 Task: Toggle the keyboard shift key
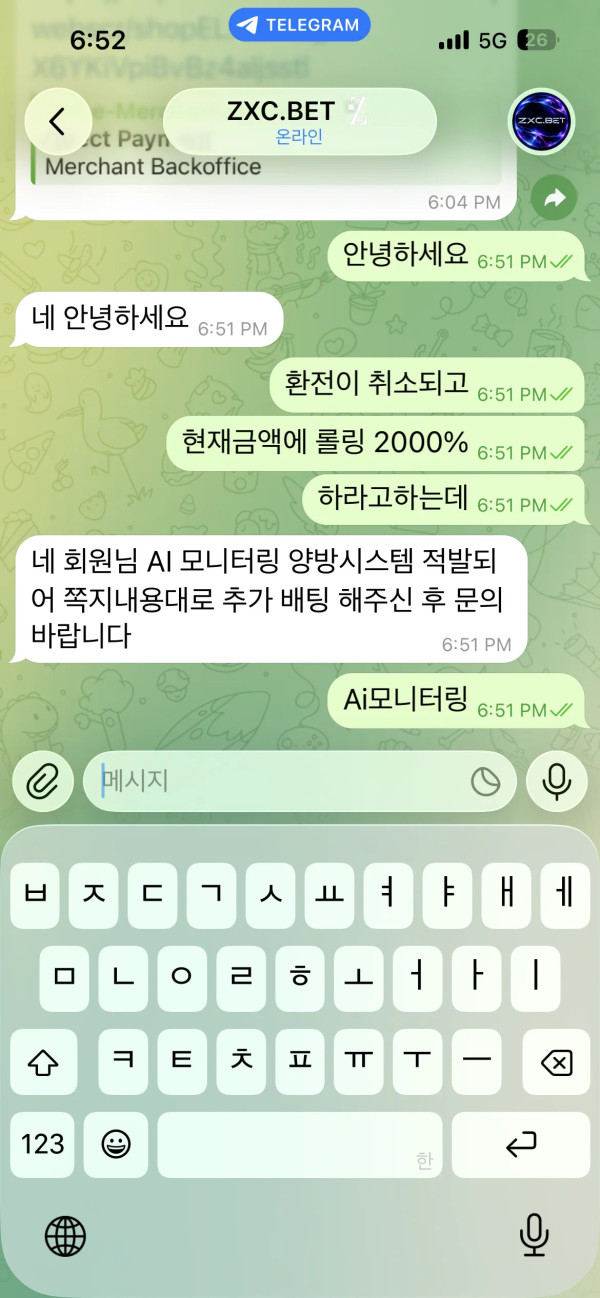click(43, 1062)
